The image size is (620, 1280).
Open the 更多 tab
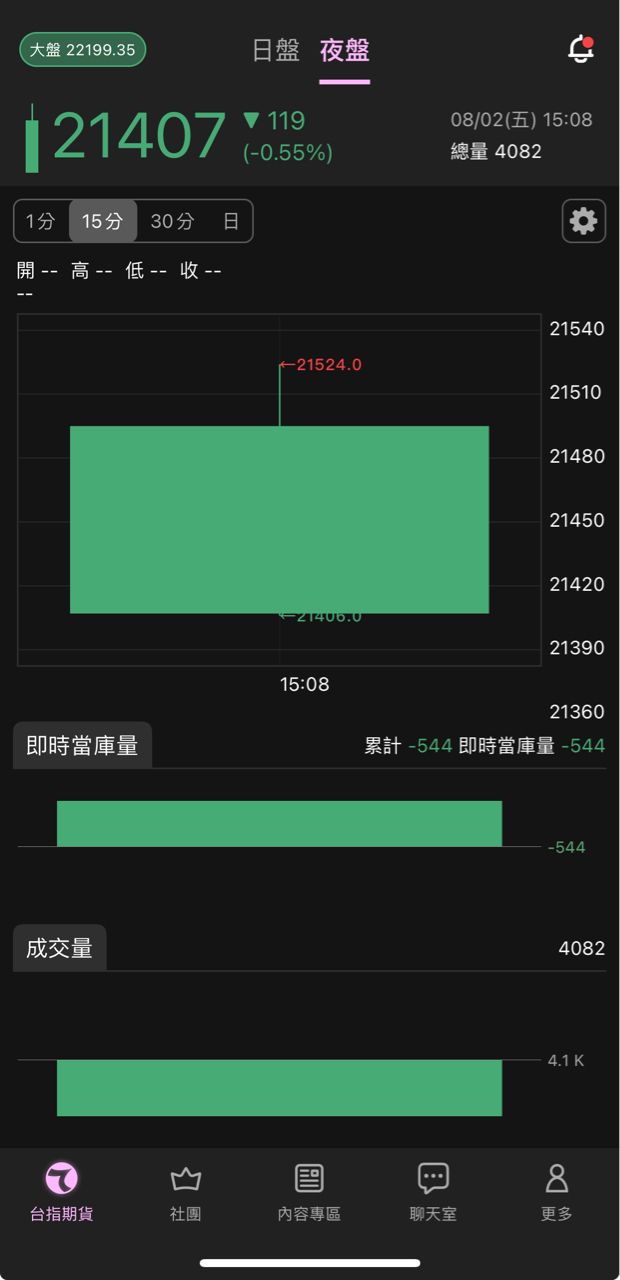(x=557, y=1192)
